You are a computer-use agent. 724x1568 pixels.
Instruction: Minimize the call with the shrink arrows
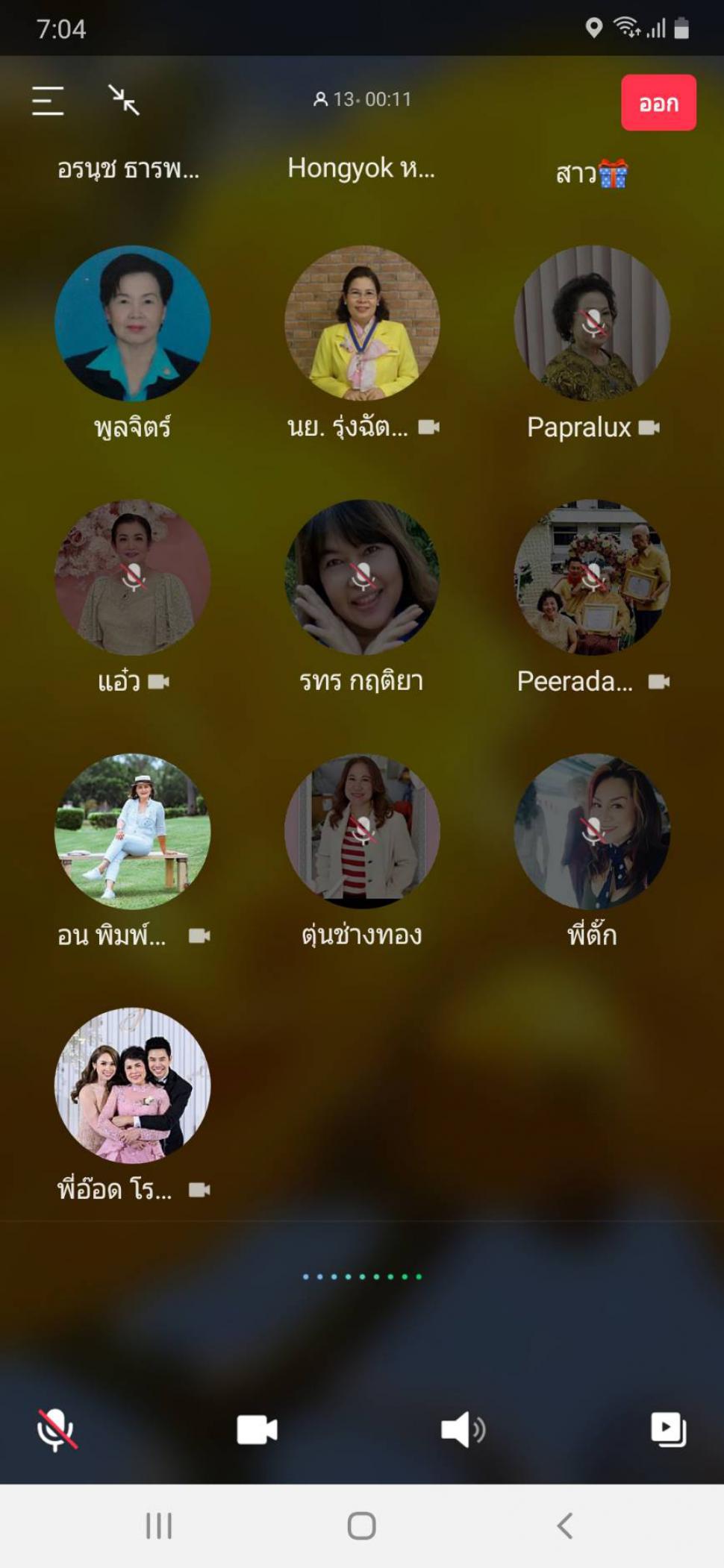click(x=124, y=100)
